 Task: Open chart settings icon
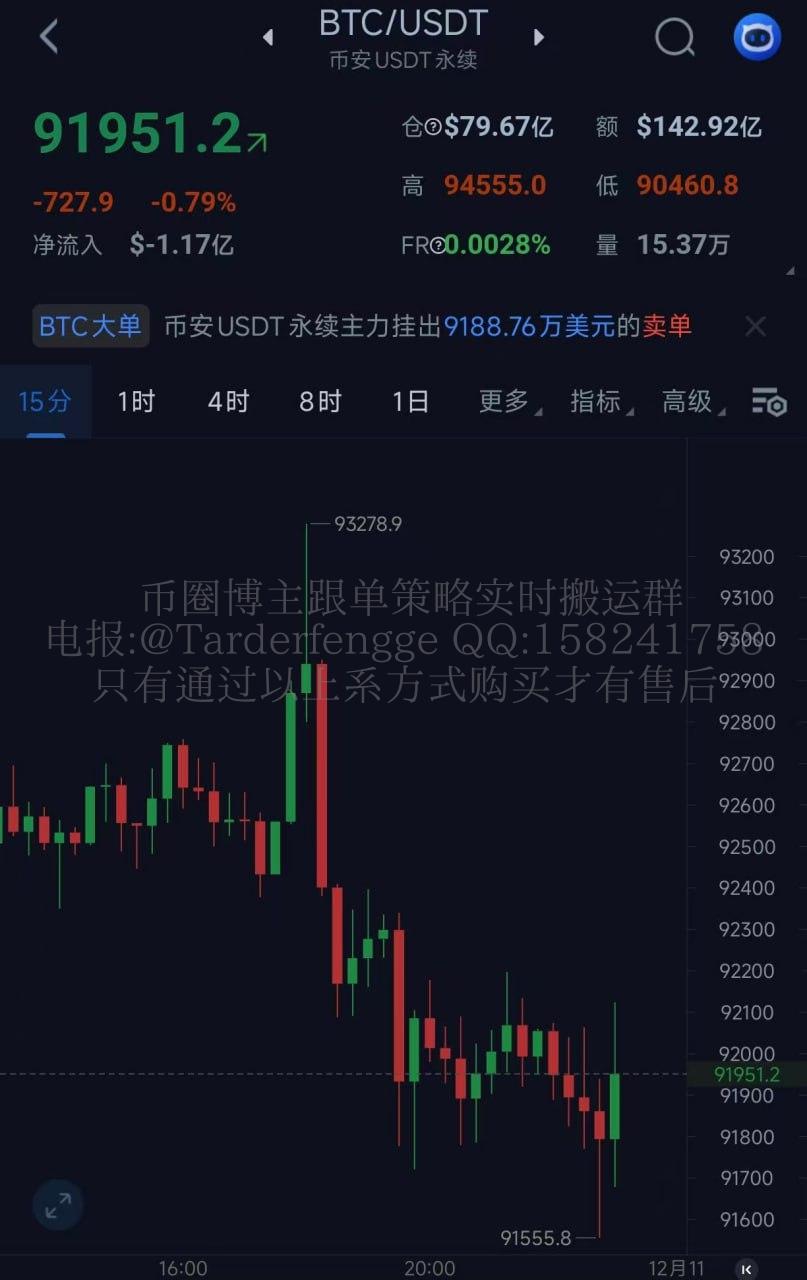[x=769, y=402]
